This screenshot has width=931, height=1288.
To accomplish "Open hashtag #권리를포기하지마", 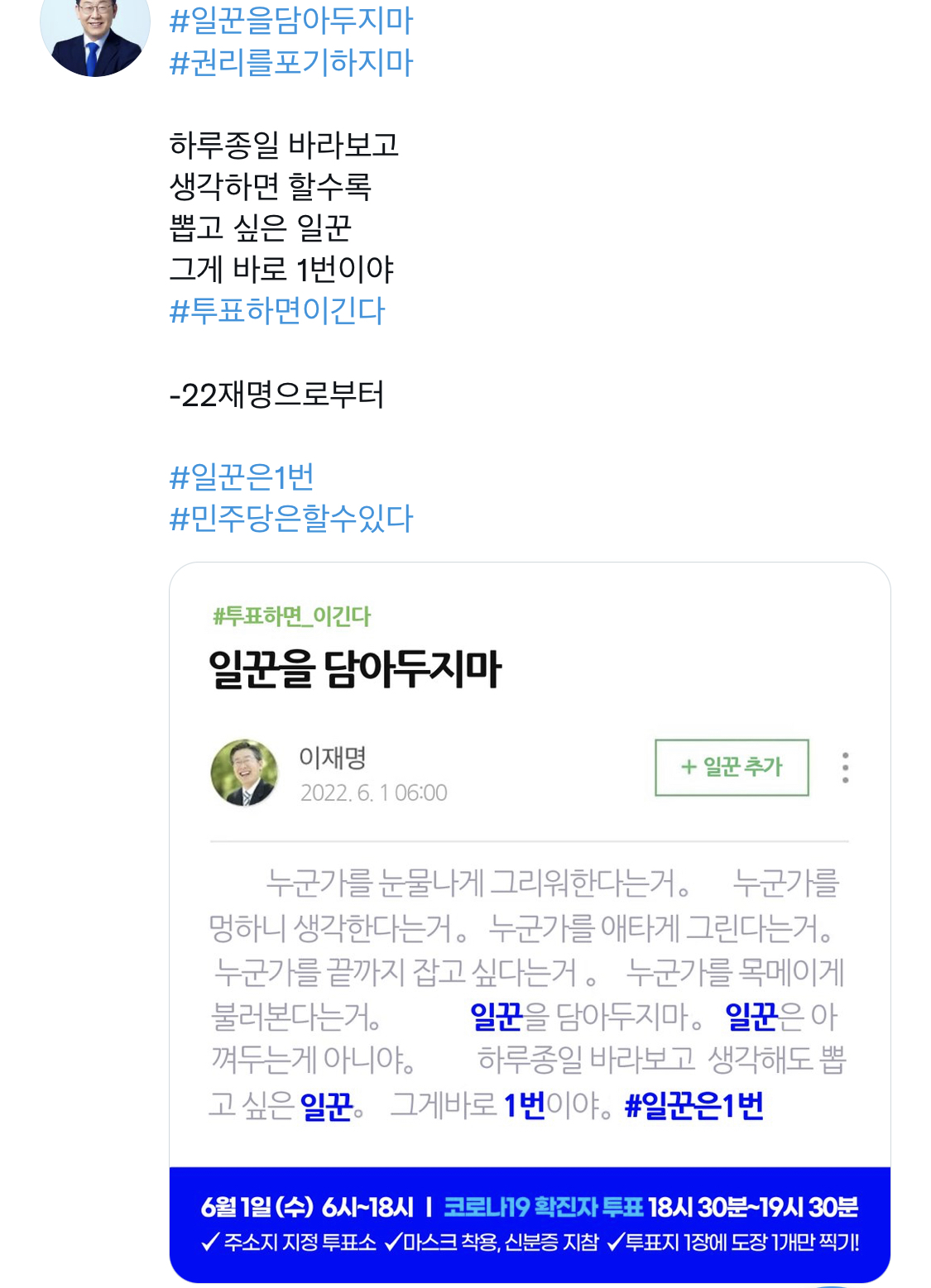I will pyautogui.click(x=291, y=62).
